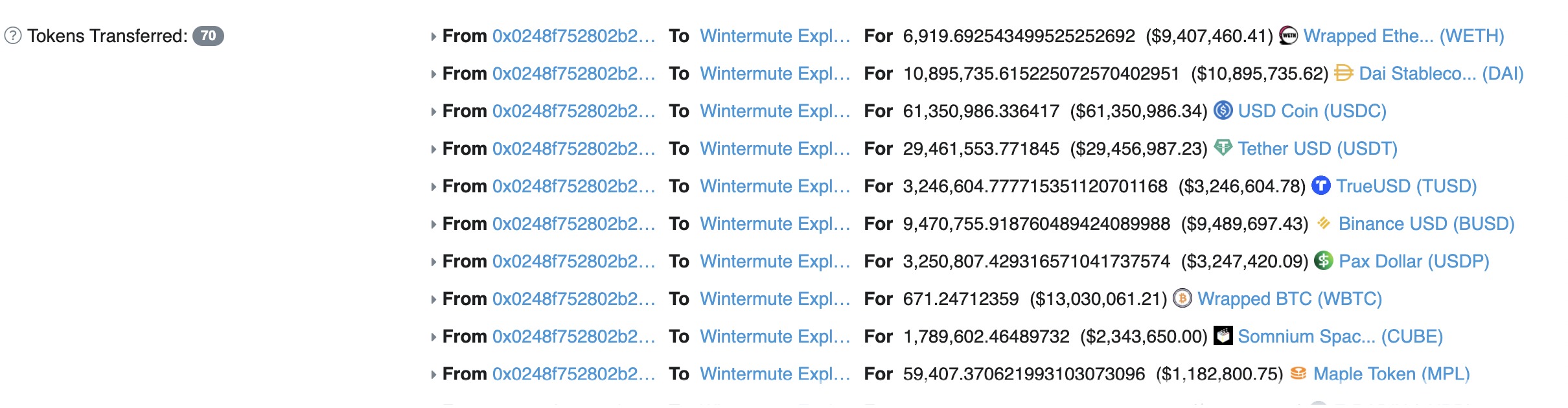The image size is (1568, 408).
Task: Open the From address in the CUBE row
Action: [573, 336]
